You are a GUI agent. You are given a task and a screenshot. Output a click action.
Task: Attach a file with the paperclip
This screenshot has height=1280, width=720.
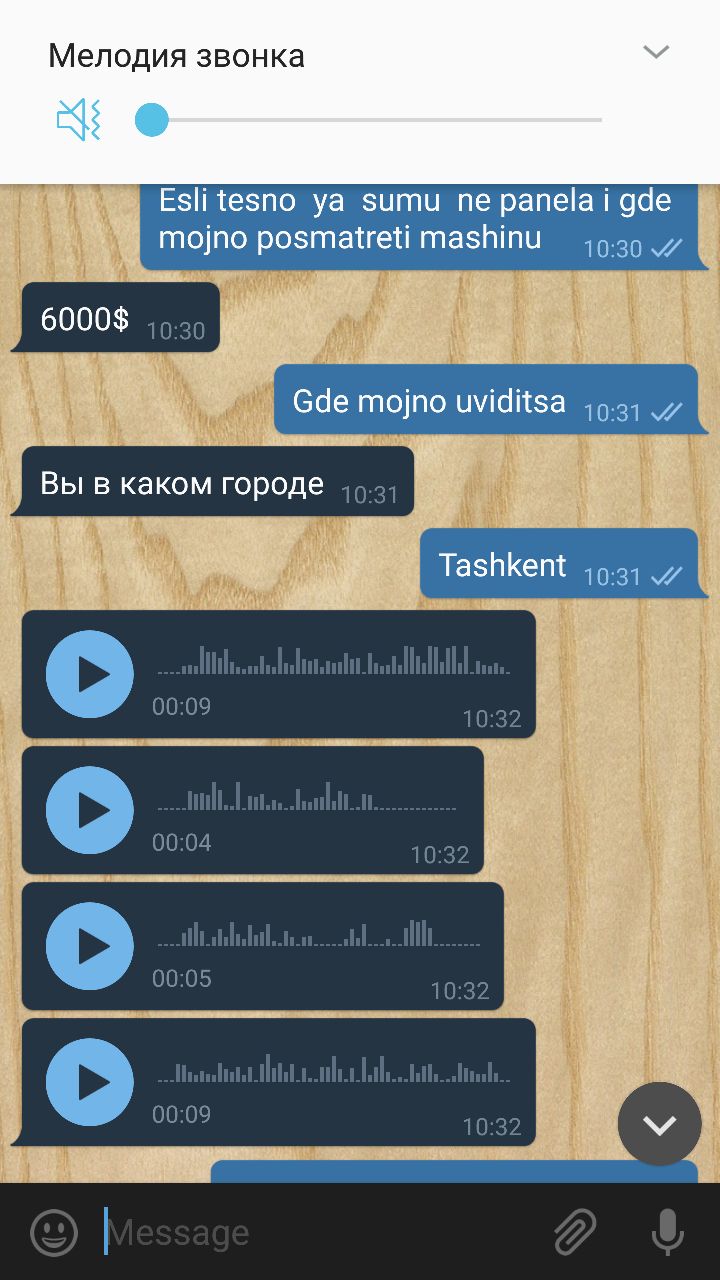click(575, 1232)
